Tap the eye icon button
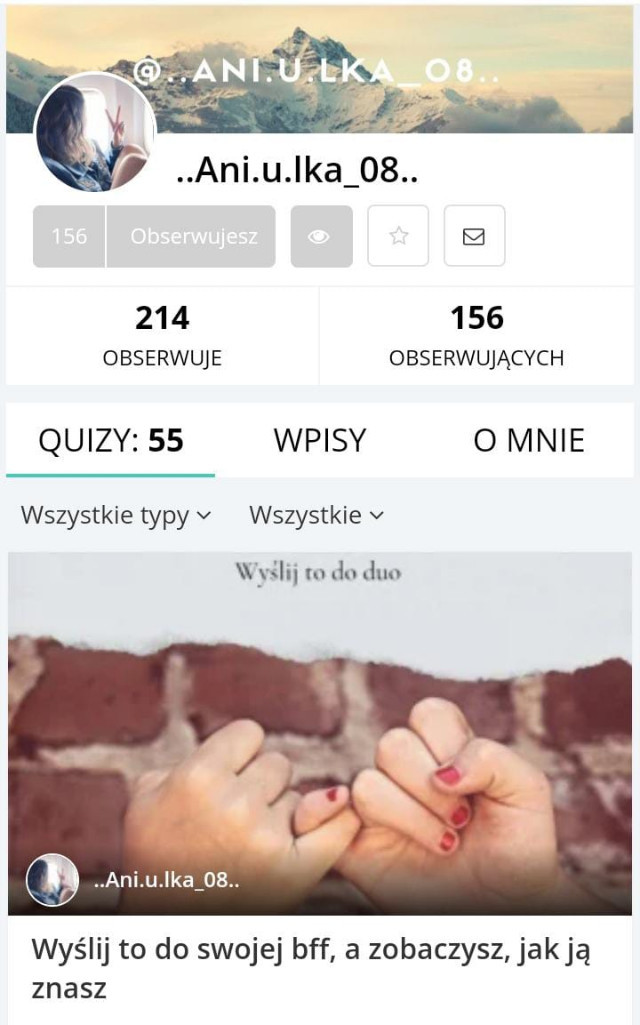Image resolution: width=640 pixels, height=1025 pixels. (321, 237)
